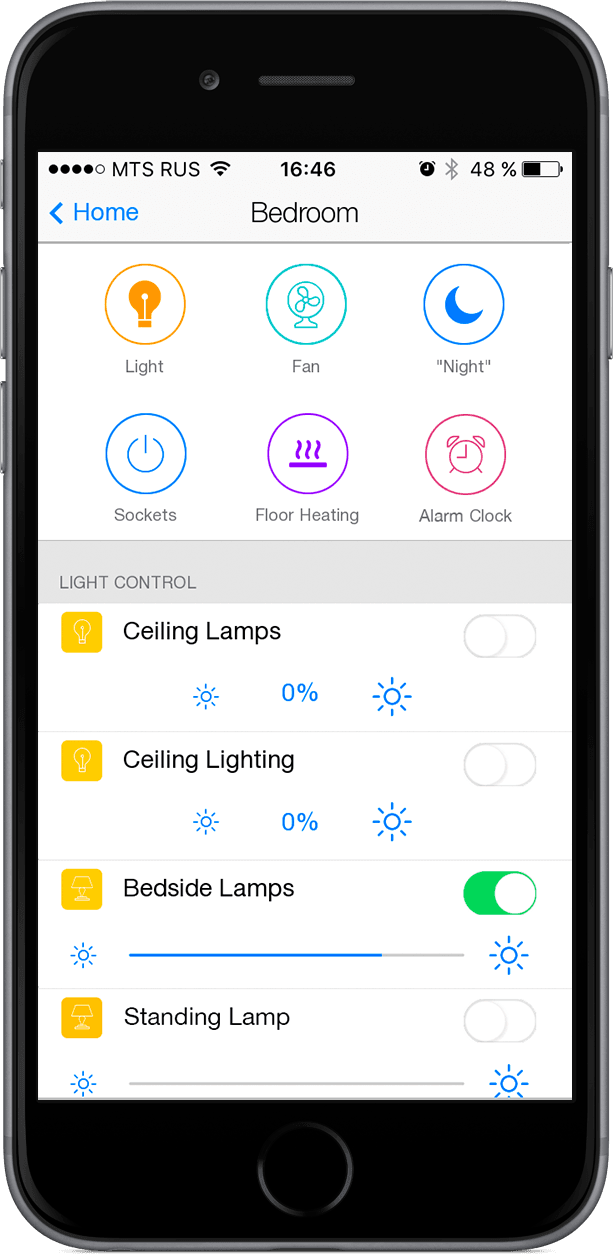Screen dimensions: 613x1255
Task: Increase Ceiling Lamps brightness with large sun
Action: [x=392, y=696]
